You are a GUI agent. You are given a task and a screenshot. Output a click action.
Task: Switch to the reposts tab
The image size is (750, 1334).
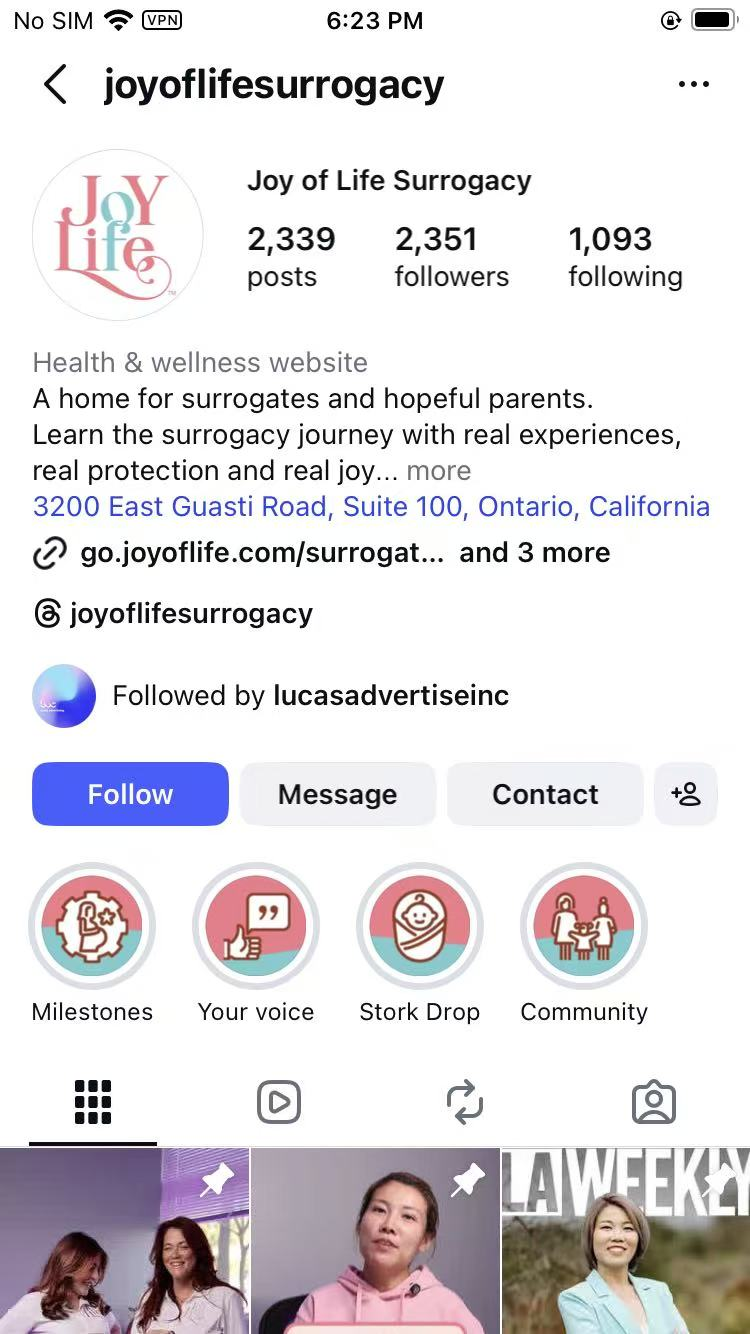point(465,1102)
